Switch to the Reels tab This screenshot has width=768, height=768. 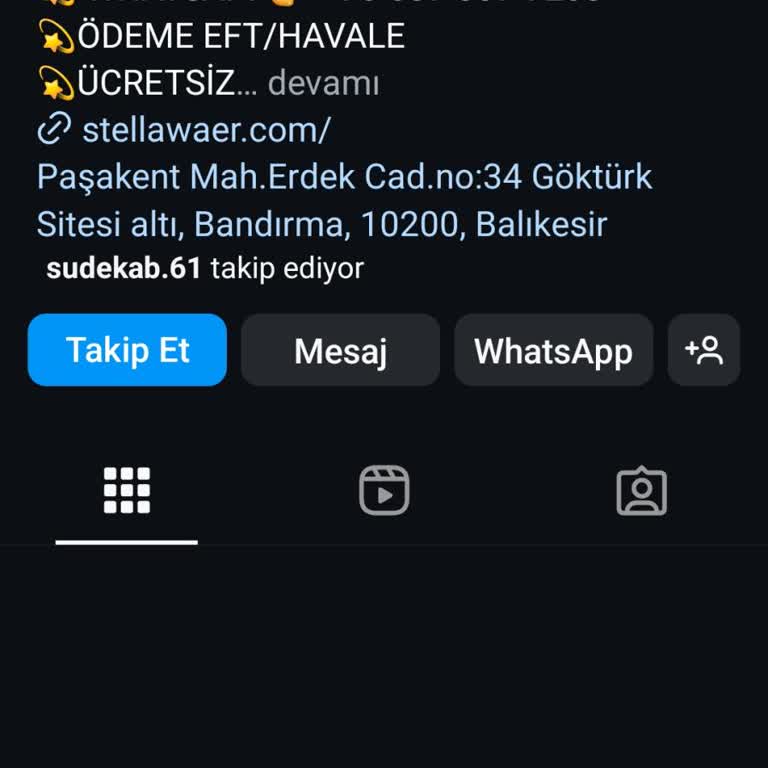pos(384,491)
